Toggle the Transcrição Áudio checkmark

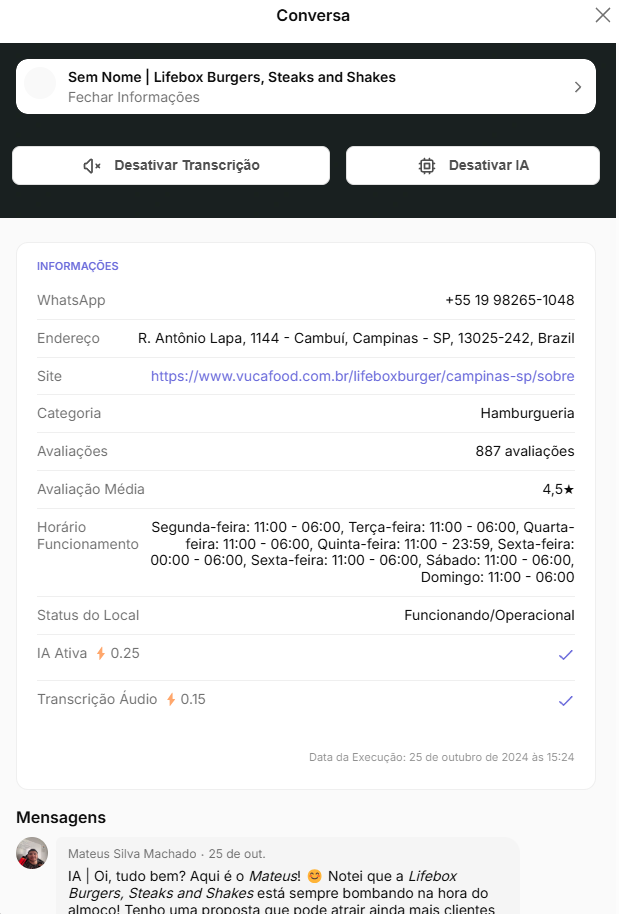(566, 700)
